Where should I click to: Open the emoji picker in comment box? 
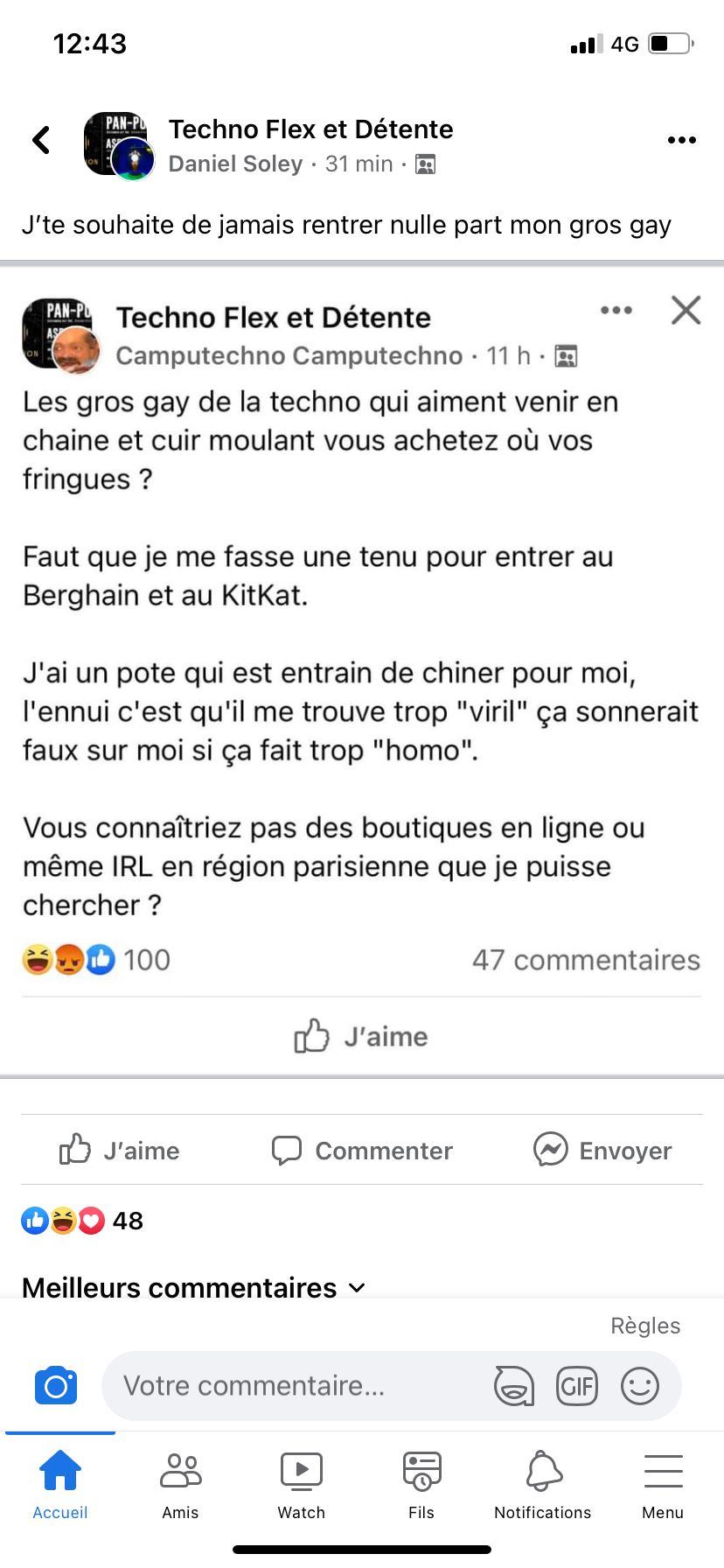[639, 1386]
